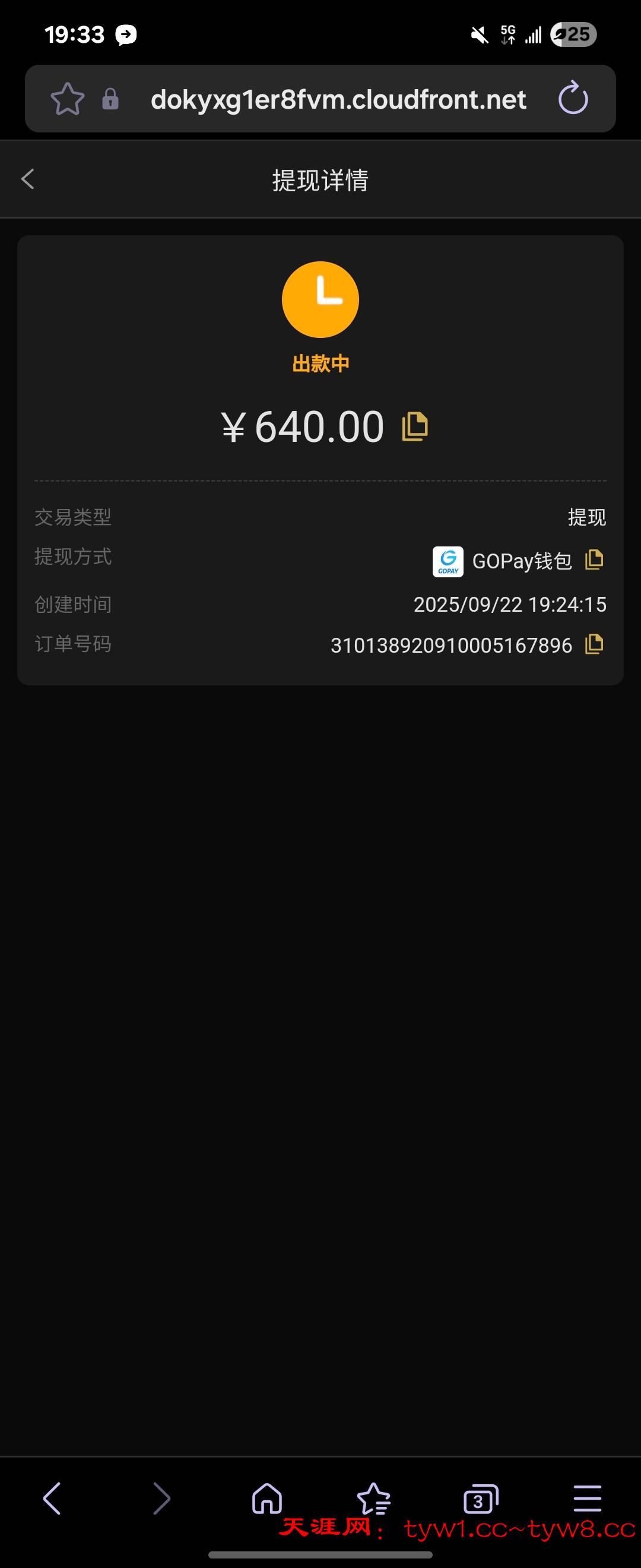641x1568 pixels.
Task: Tap the browser address bar URL
Action: [x=338, y=100]
